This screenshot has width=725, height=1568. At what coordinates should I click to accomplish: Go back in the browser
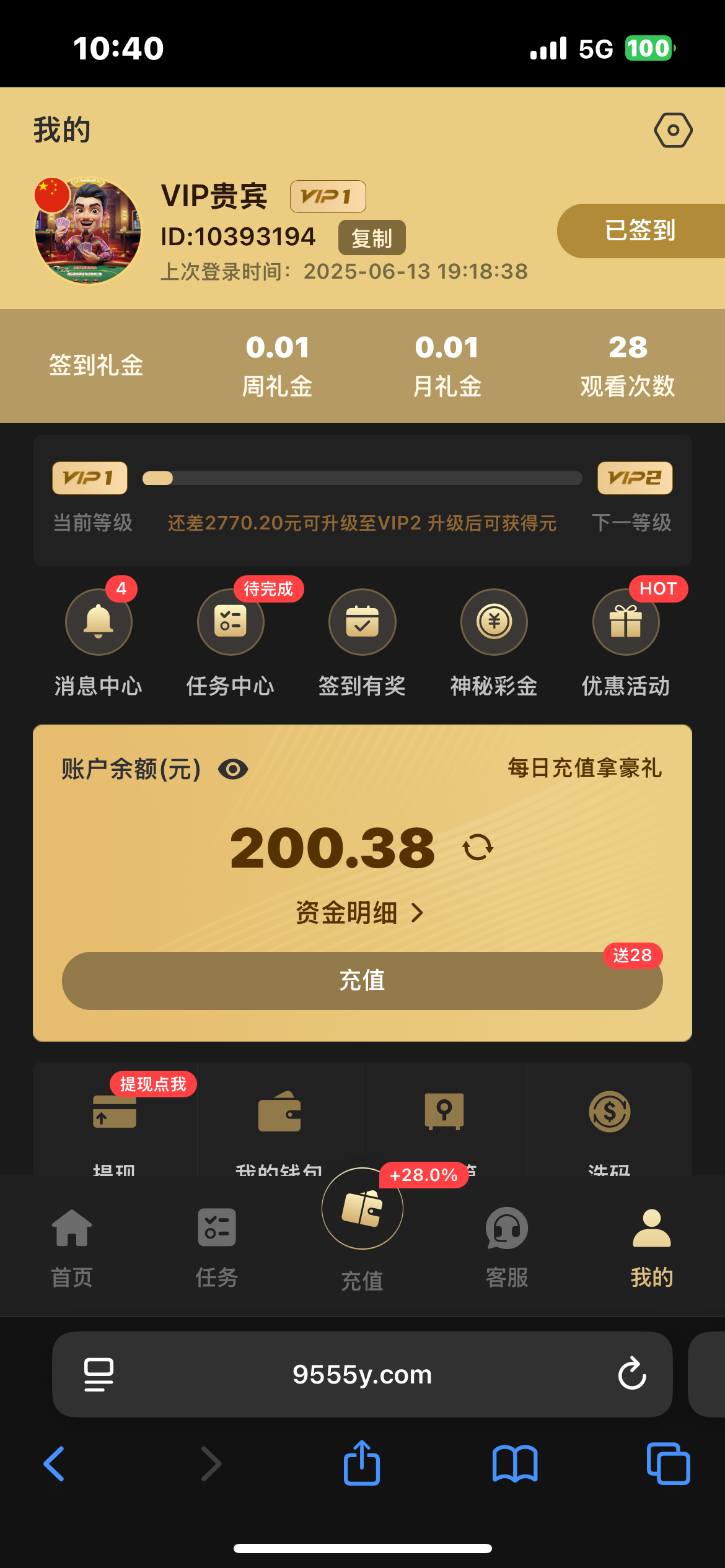tap(55, 1464)
